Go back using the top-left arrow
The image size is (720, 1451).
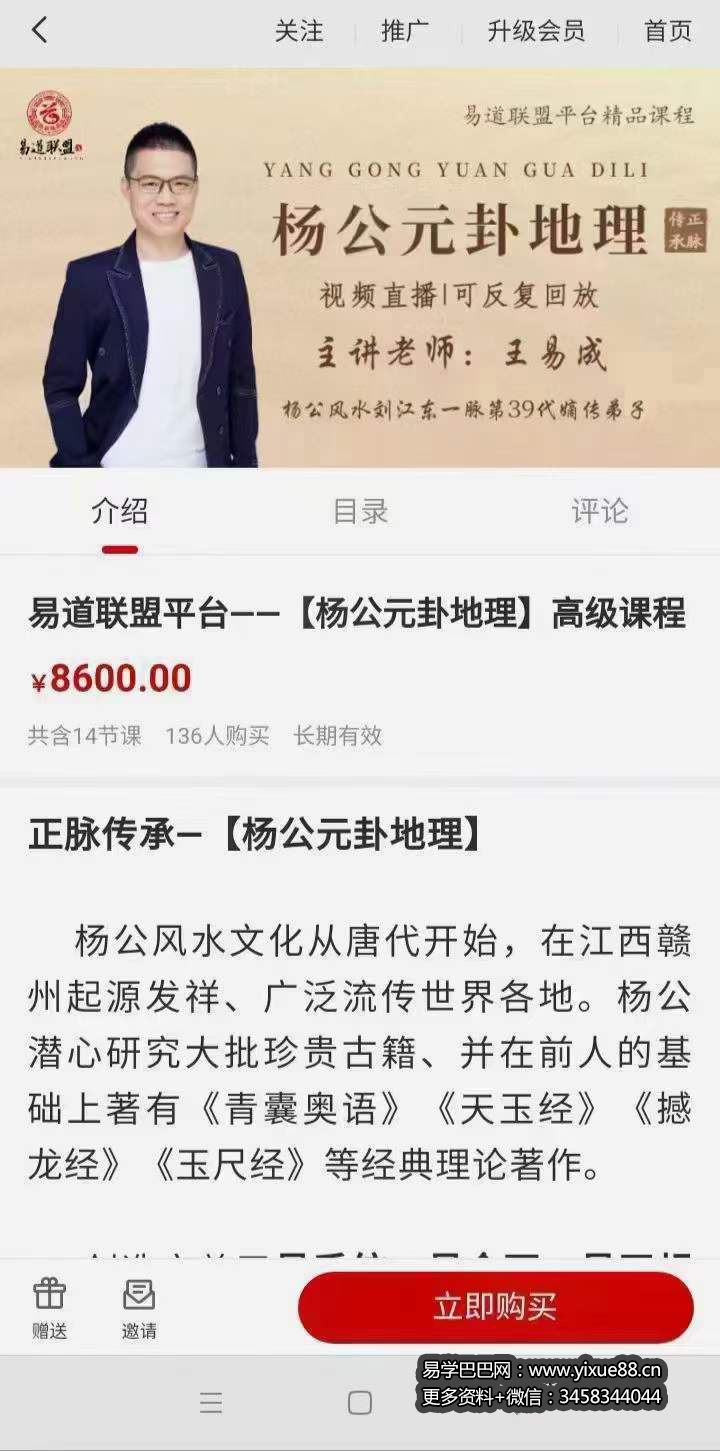(x=39, y=31)
